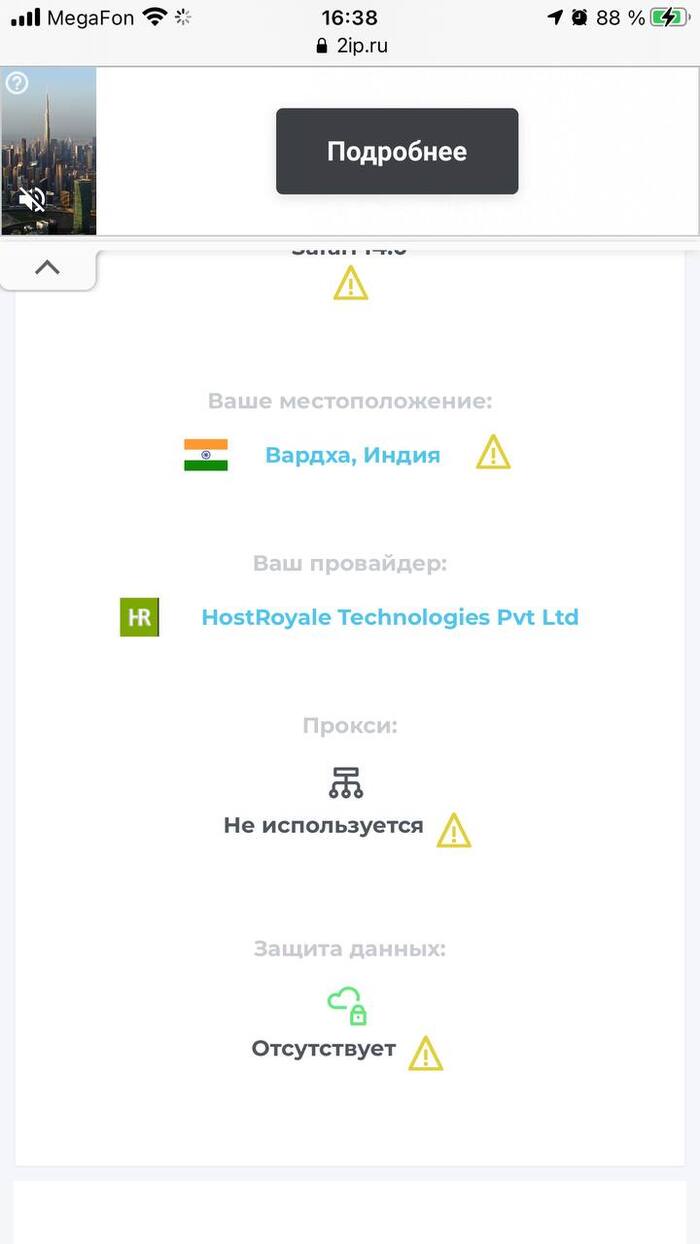Tap the 2ip.ru address bar
Image resolution: width=700 pixels, height=1244 pixels.
coord(351,46)
